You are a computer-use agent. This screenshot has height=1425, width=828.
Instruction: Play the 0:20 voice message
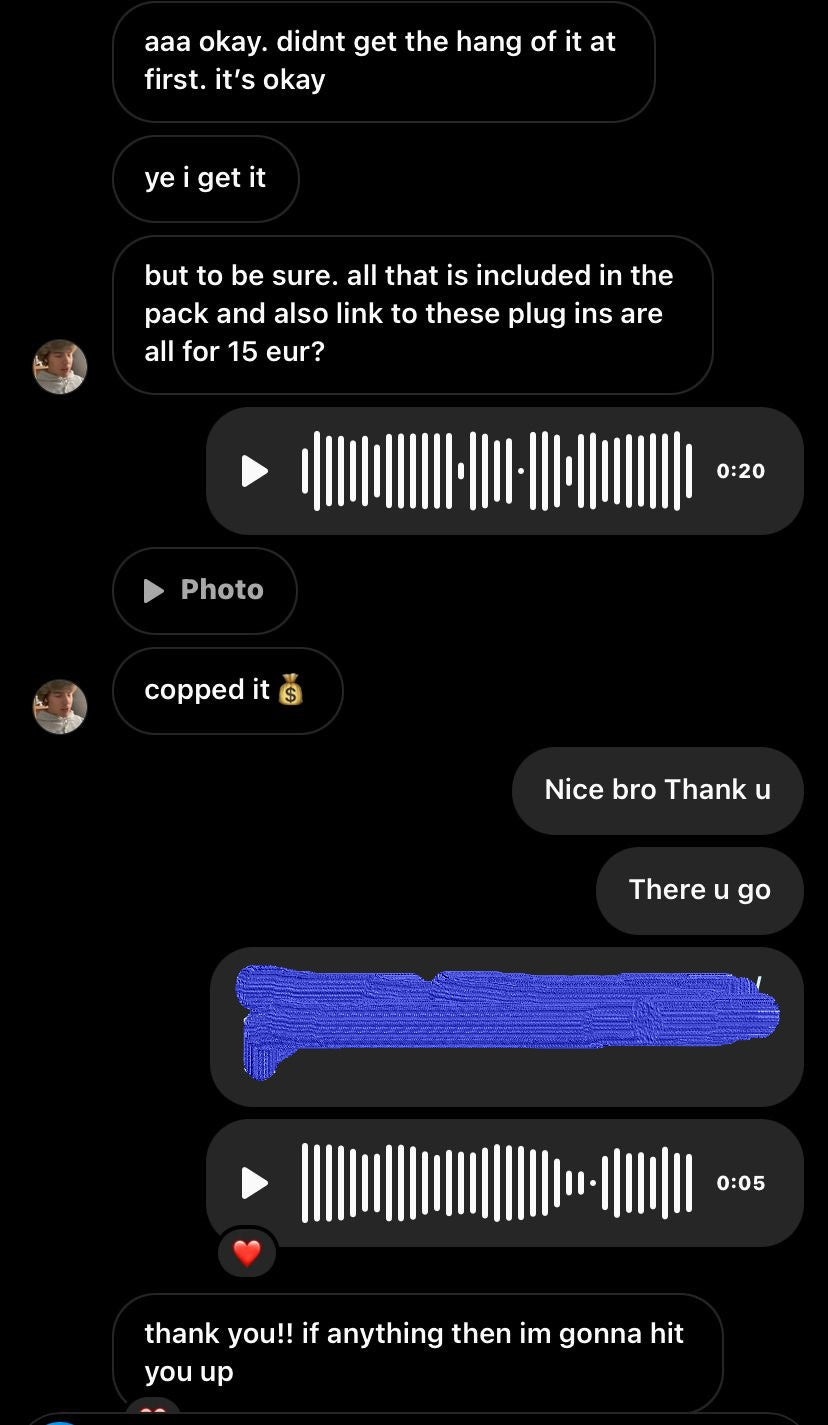(256, 471)
